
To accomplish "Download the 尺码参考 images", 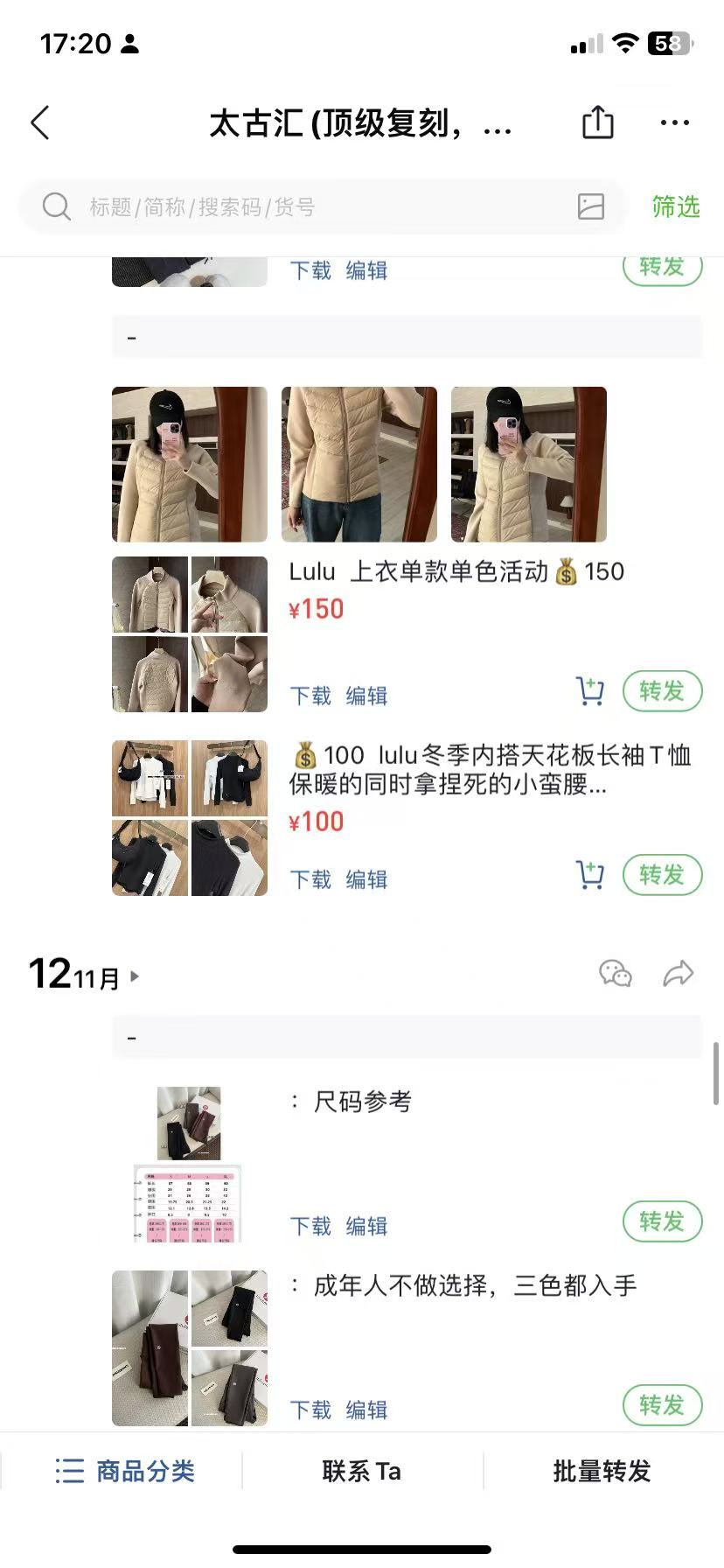I will click(x=310, y=1226).
